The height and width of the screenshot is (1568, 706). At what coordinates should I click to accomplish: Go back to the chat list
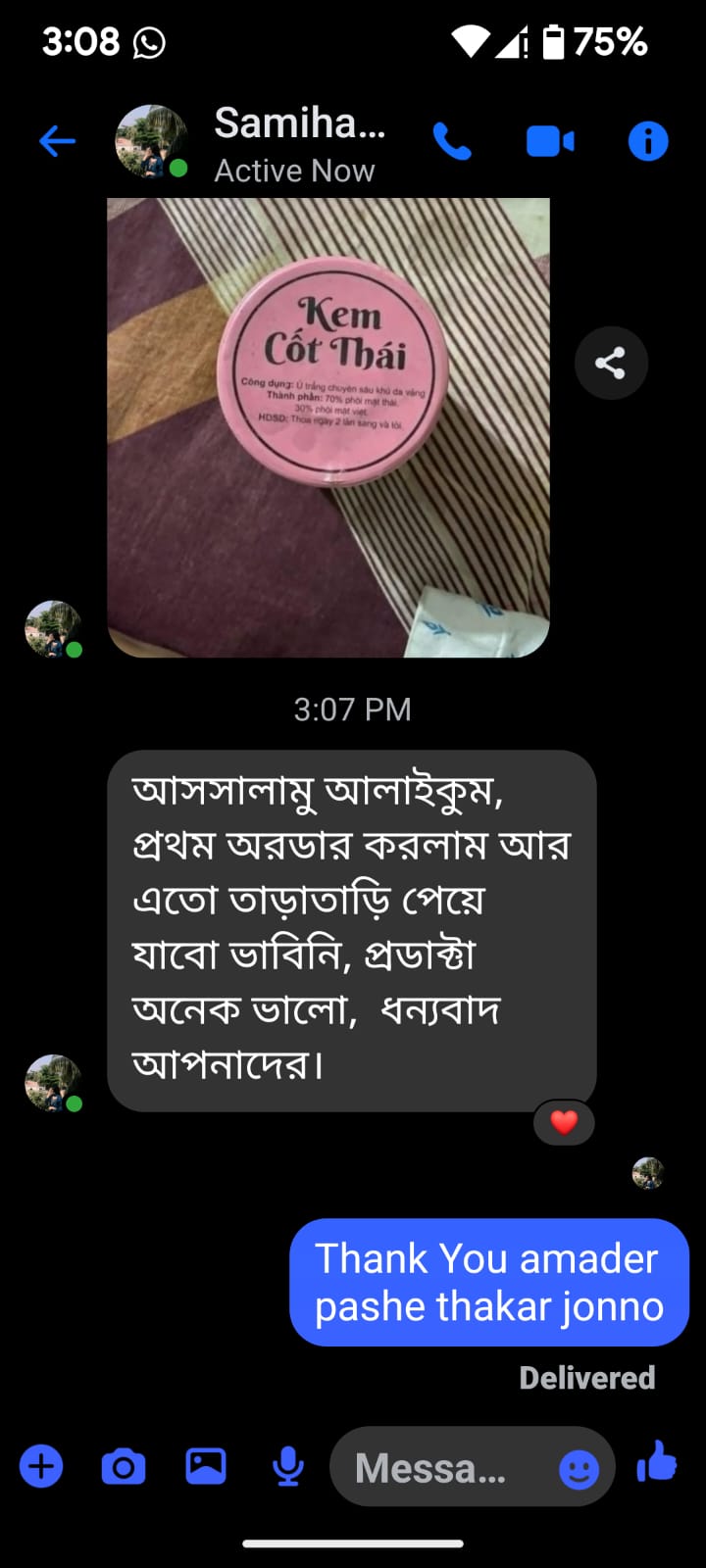pos(57,142)
